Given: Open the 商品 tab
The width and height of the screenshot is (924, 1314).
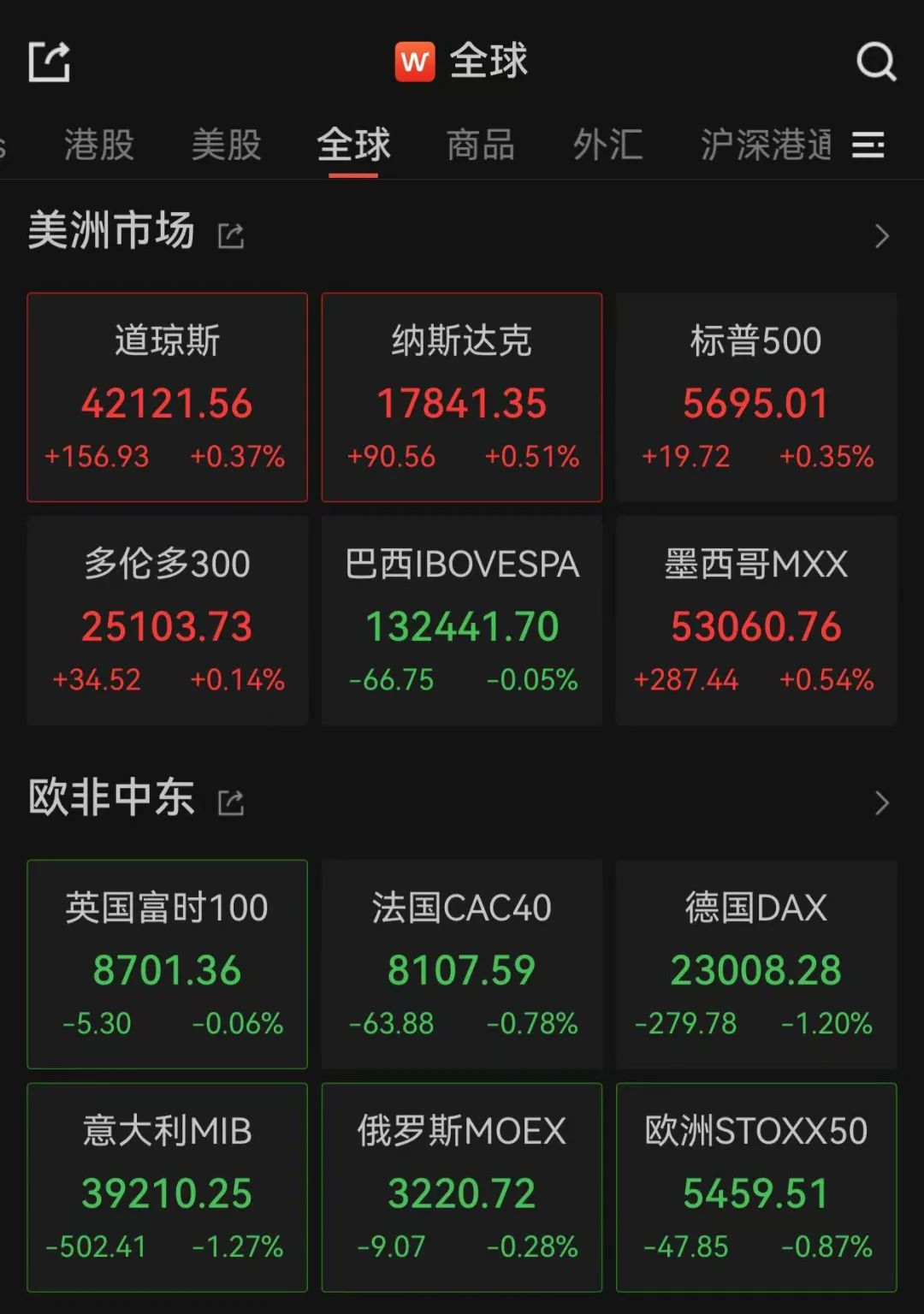Looking at the screenshot, I should point(480,145).
